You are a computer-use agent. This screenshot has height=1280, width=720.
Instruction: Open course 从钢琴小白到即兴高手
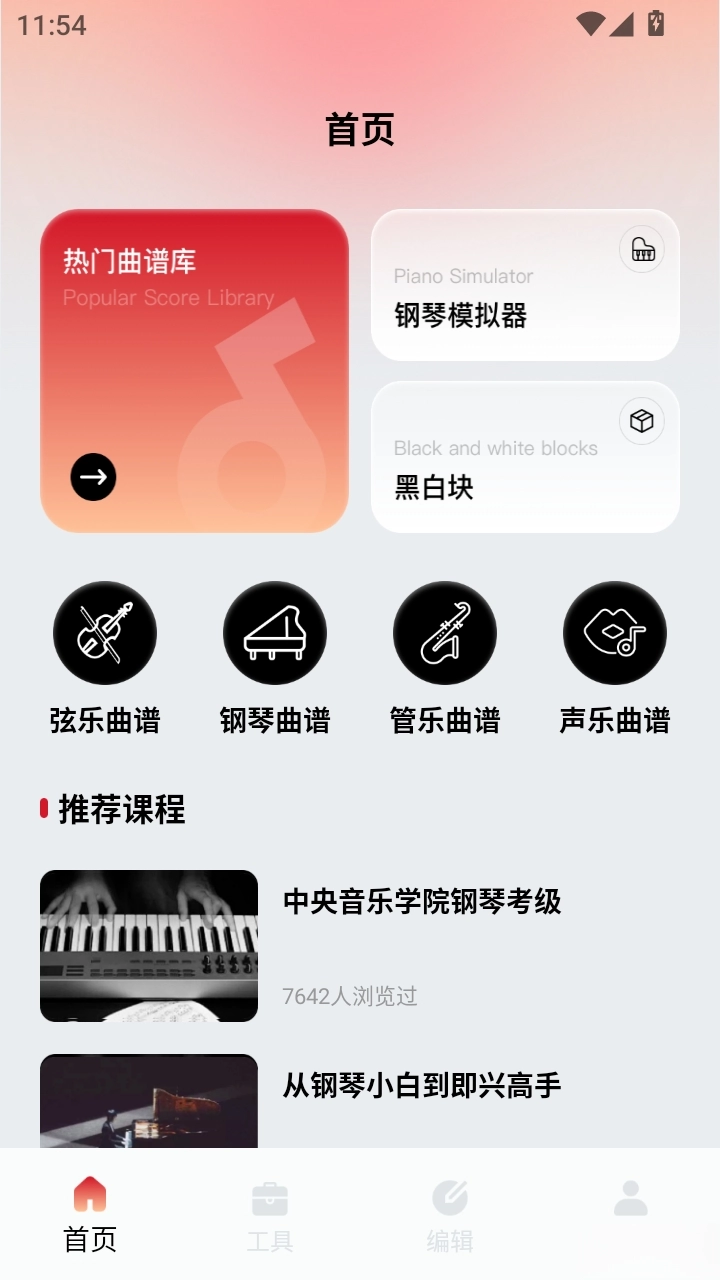pos(424,1085)
